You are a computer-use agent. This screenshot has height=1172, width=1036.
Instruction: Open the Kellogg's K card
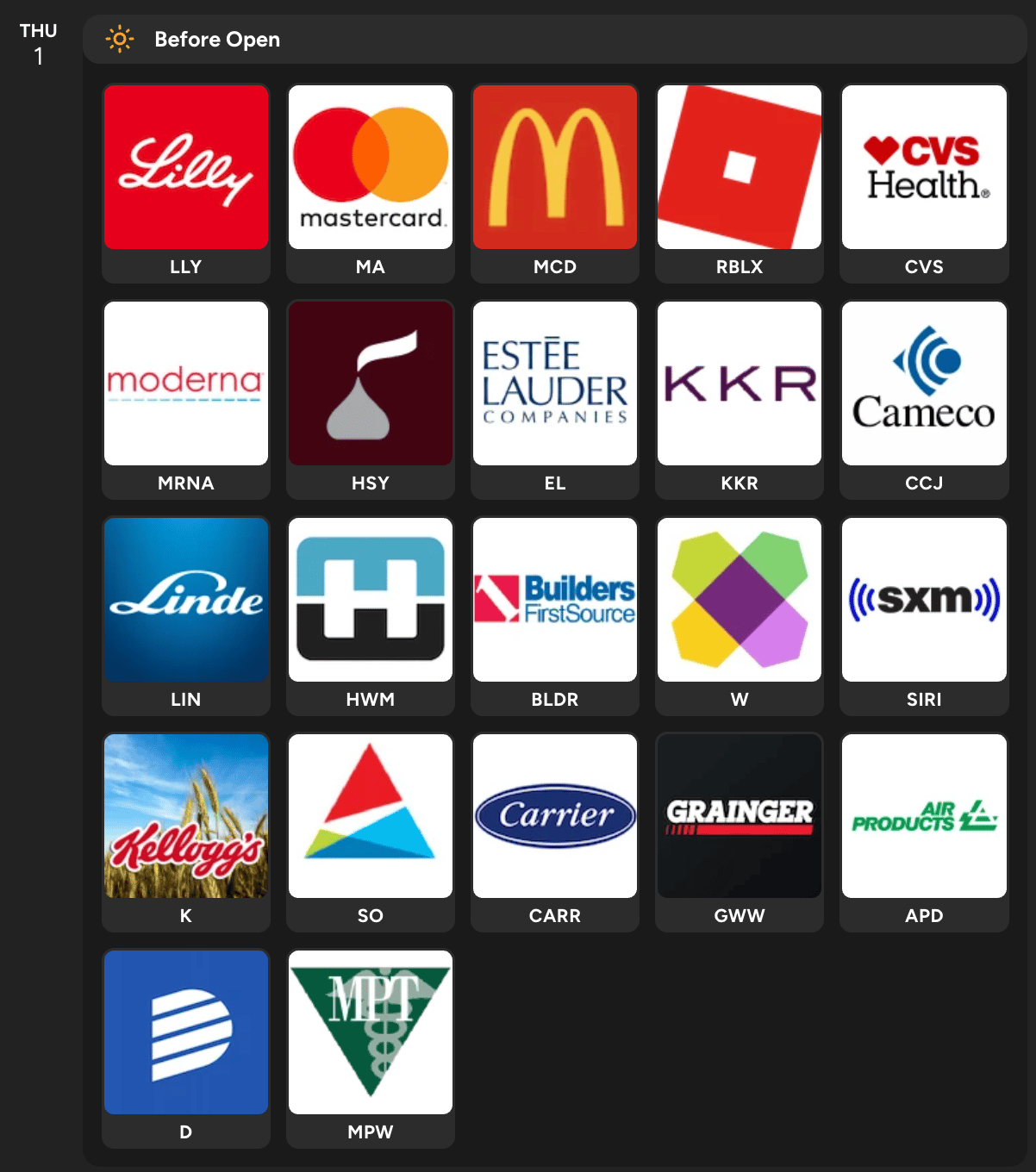click(x=186, y=817)
